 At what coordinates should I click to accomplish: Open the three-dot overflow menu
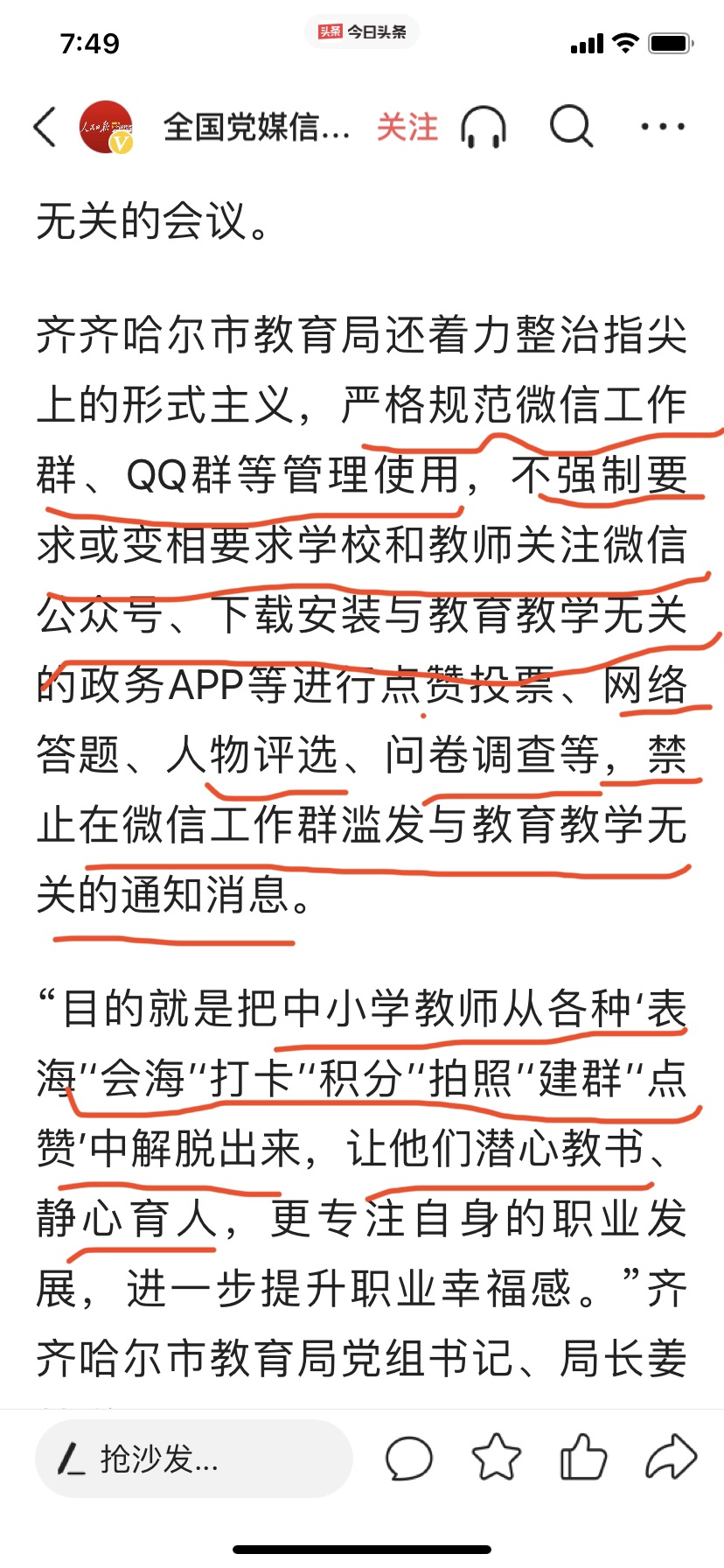coord(662,128)
